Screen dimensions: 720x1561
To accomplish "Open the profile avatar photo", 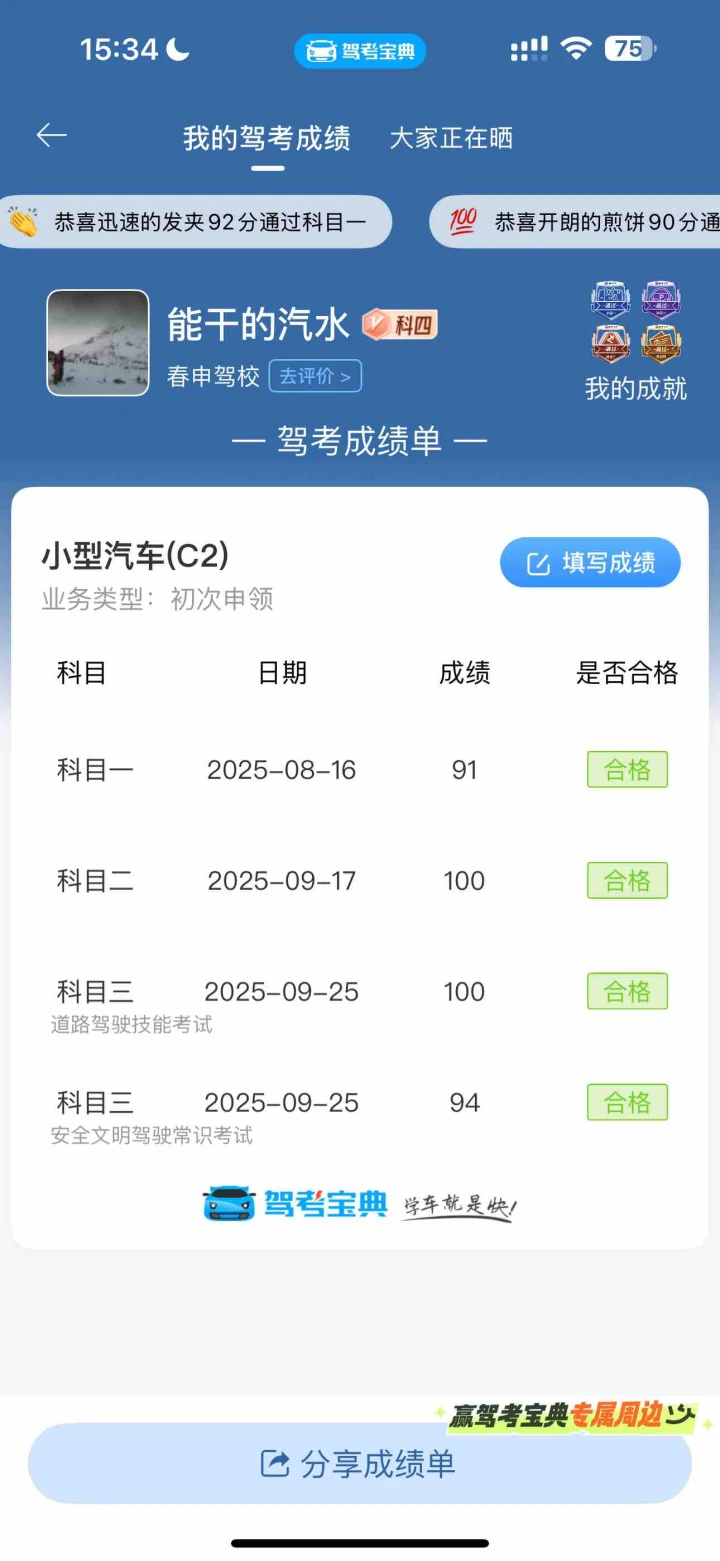I will 98,342.
